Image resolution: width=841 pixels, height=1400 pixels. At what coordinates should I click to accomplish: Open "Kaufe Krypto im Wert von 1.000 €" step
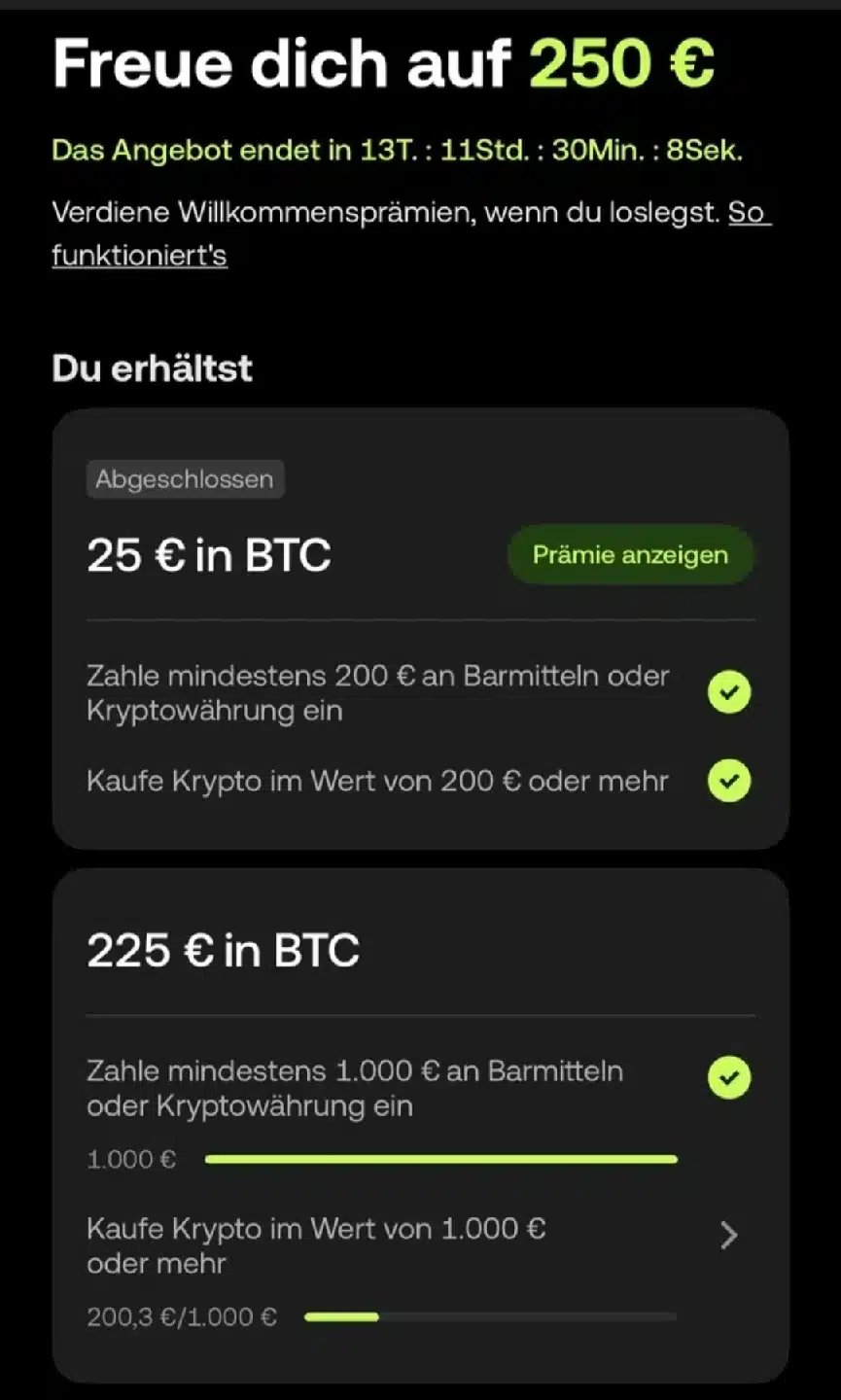tap(727, 1236)
